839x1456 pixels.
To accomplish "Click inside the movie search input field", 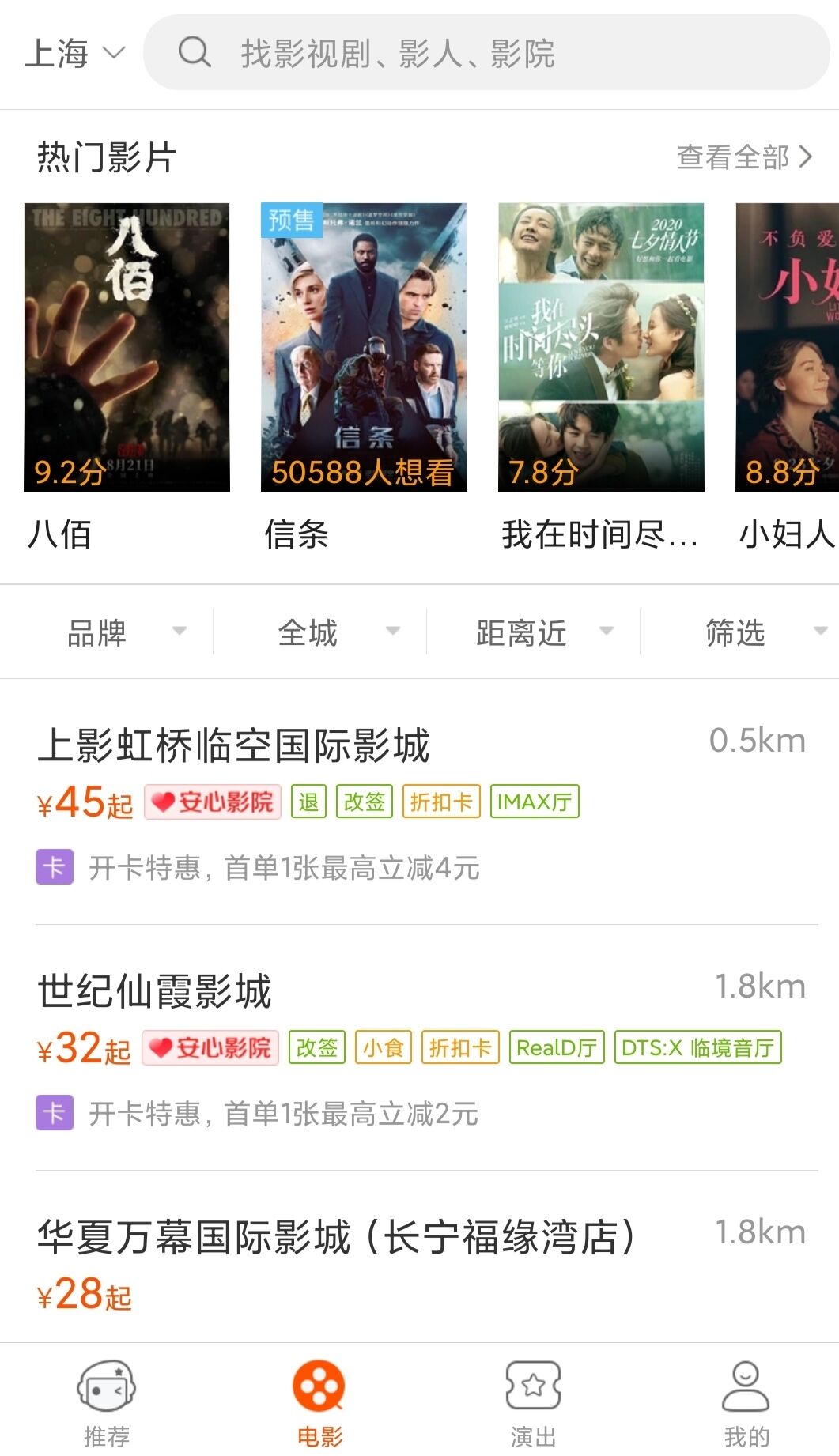I will coord(474,52).
